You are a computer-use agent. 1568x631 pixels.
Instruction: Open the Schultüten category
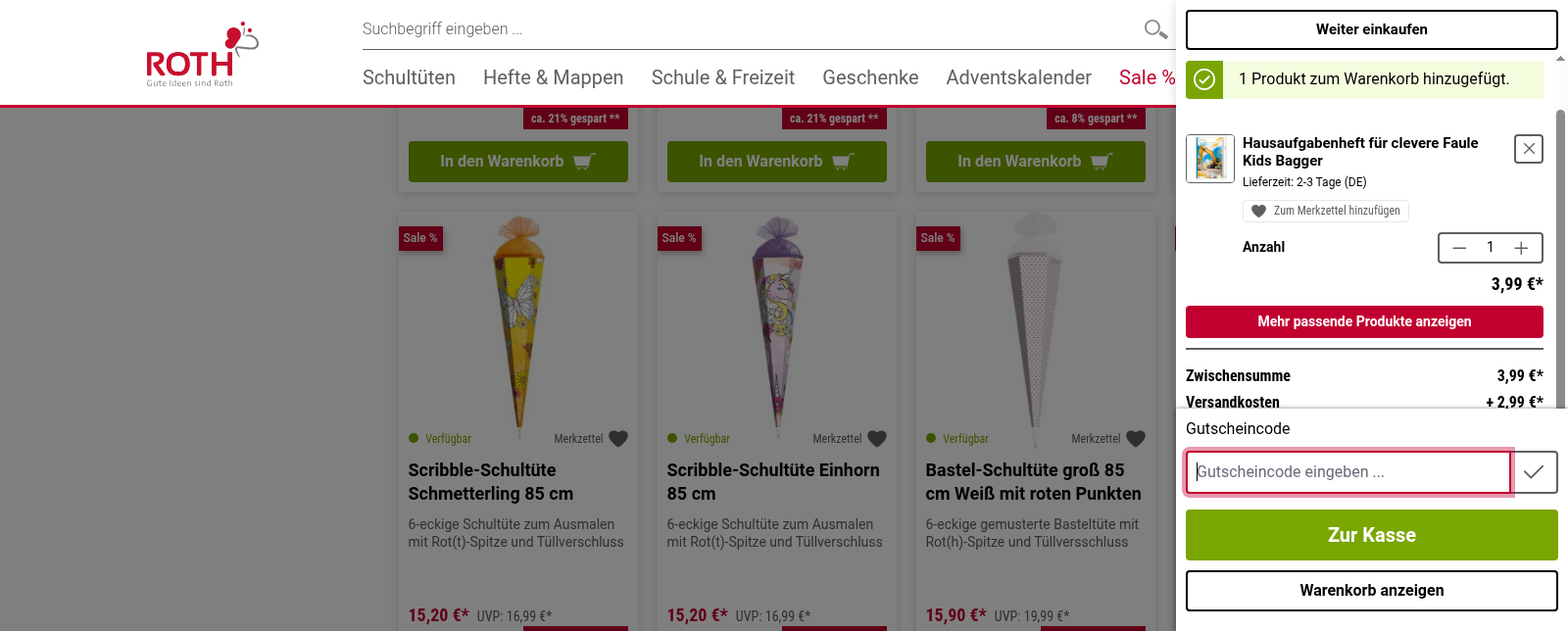point(409,77)
